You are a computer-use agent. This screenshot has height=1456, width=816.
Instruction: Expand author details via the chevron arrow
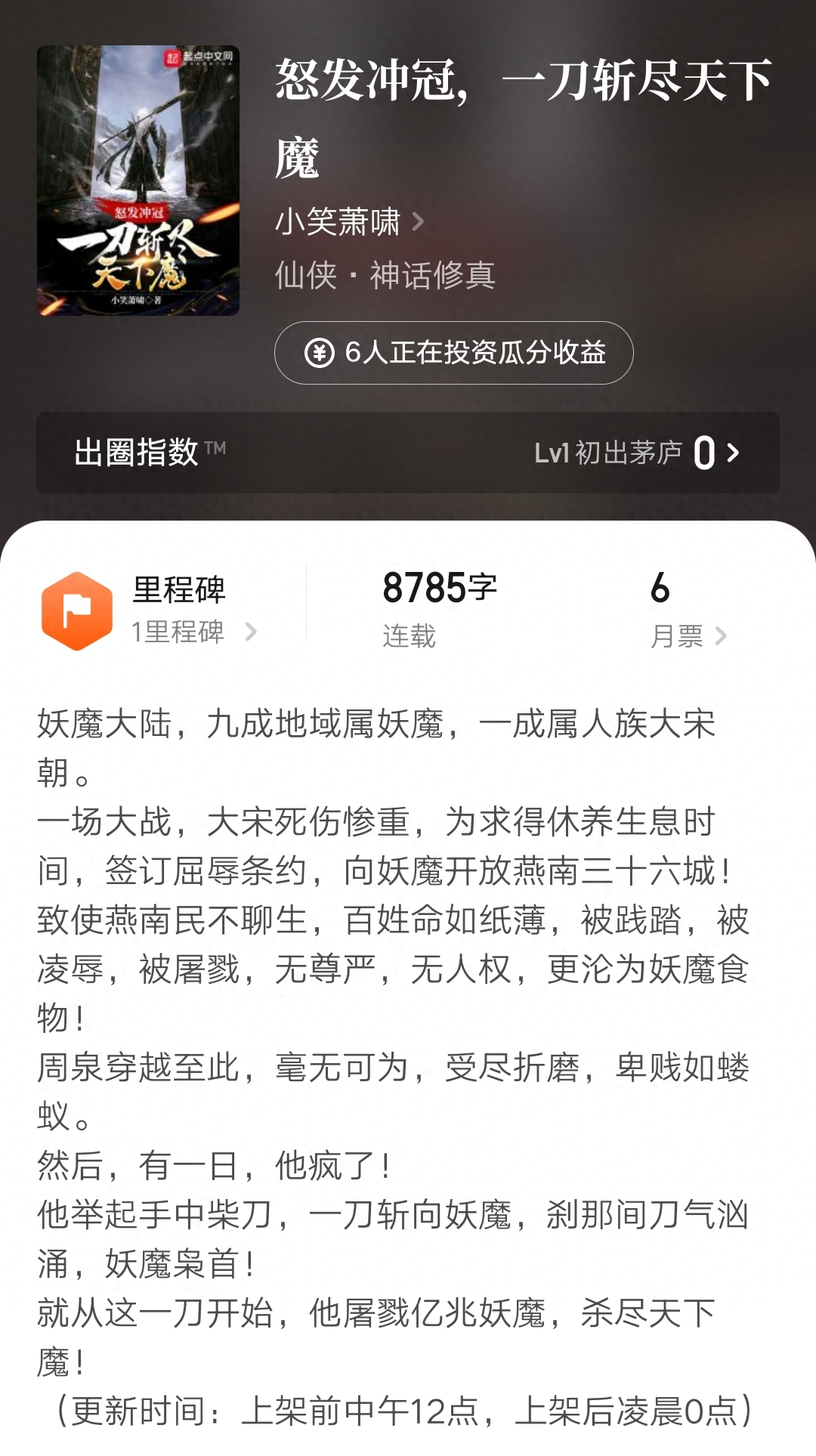pyautogui.click(x=420, y=223)
